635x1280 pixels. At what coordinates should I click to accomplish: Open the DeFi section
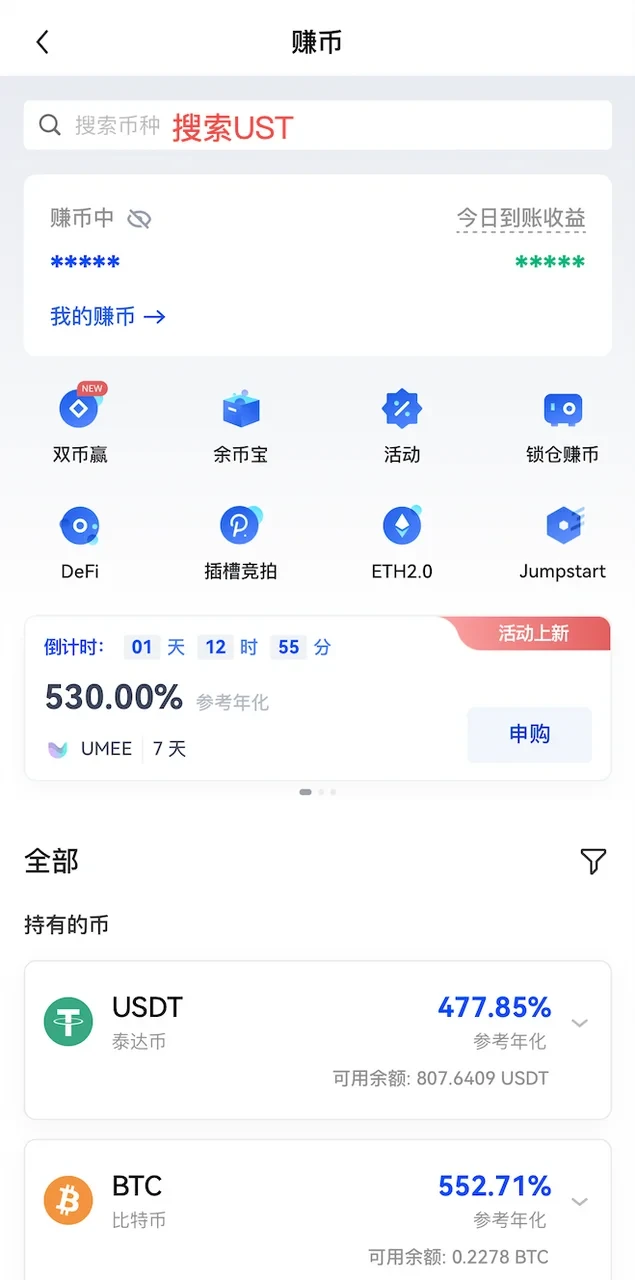click(80, 542)
